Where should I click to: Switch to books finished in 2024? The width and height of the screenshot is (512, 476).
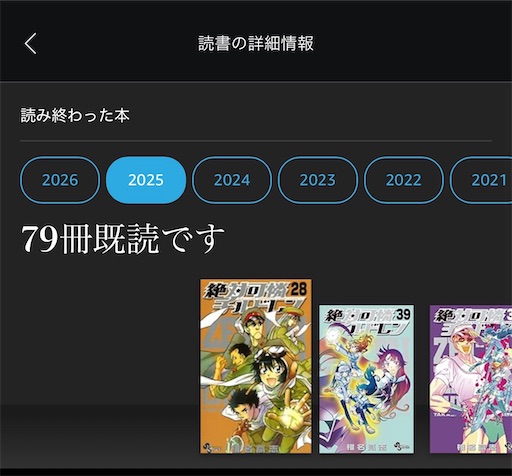[232, 180]
